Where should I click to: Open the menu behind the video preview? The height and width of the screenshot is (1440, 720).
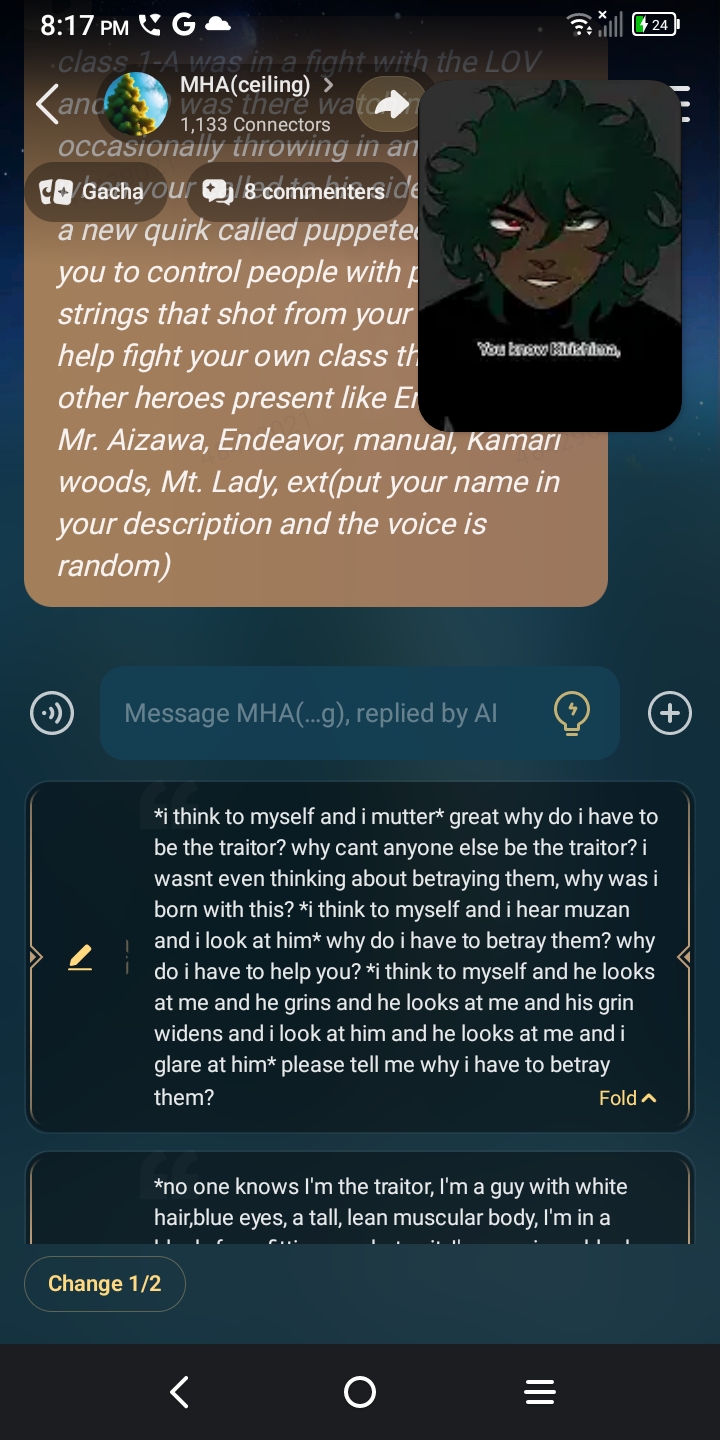683,104
